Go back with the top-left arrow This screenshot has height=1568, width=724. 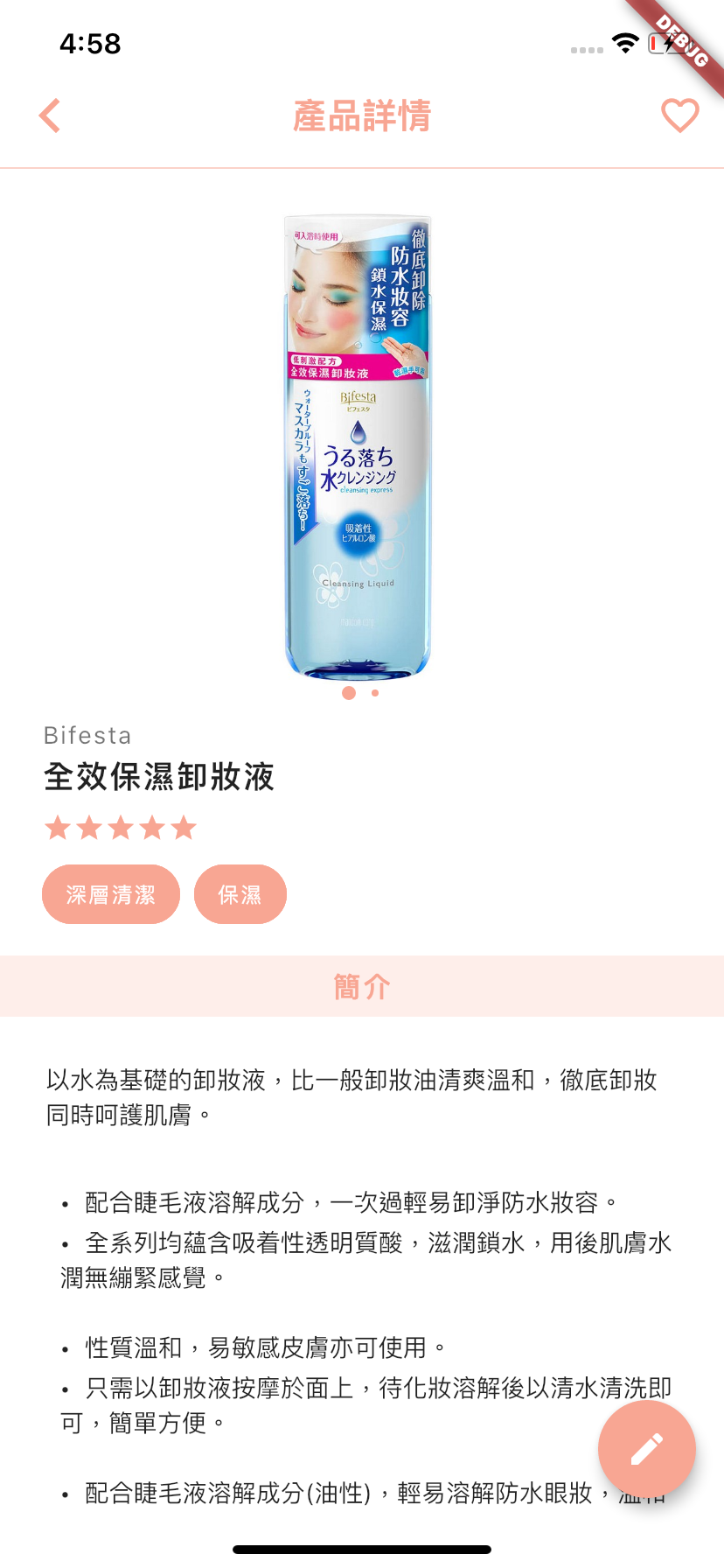click(x=50, y=115)
